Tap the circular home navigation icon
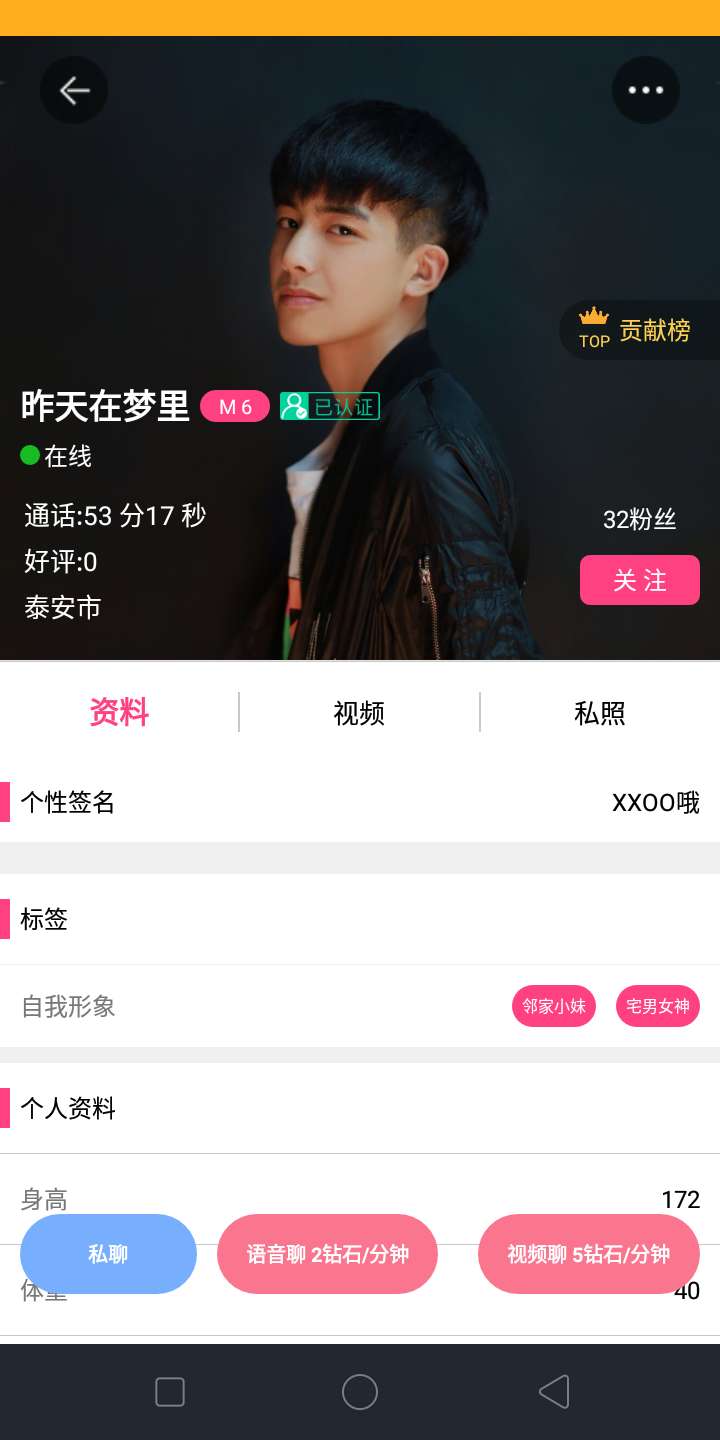The height and width of the screenshot is (1440, 720). [x=360, y=1391]
